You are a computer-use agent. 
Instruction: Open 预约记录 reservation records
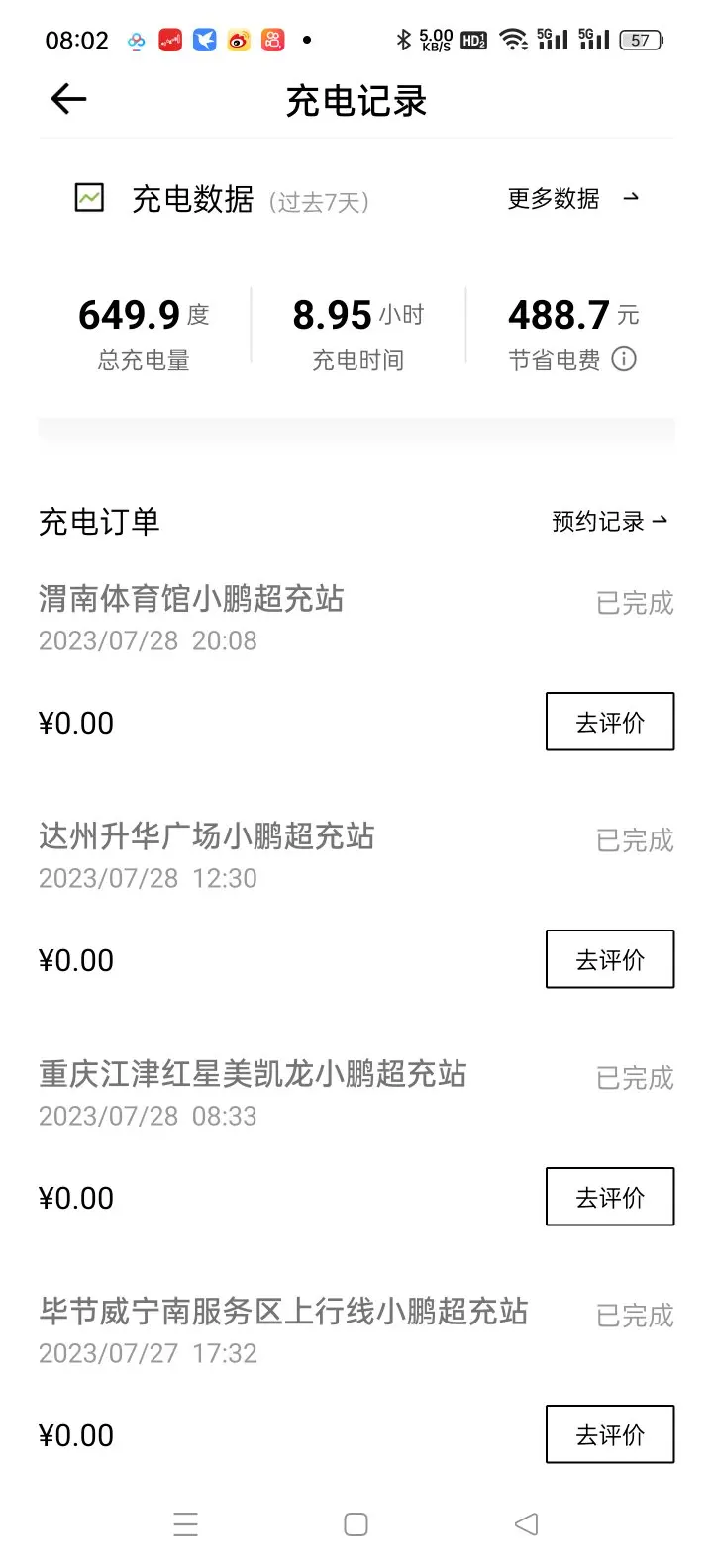pyautogui.click(x=609, y=522)
